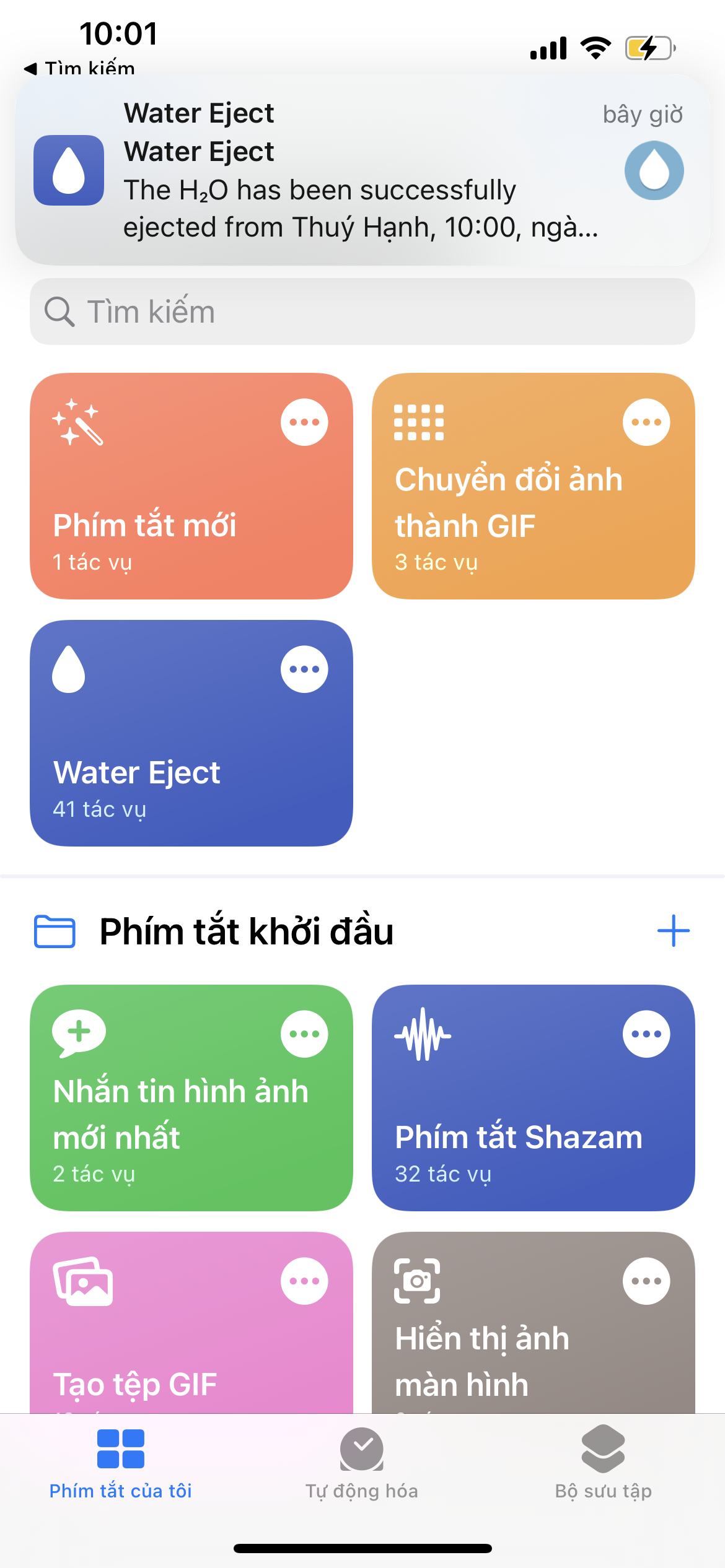Run the Water Eject shortcut card
Screen dimensions: 725x1568
191,733
